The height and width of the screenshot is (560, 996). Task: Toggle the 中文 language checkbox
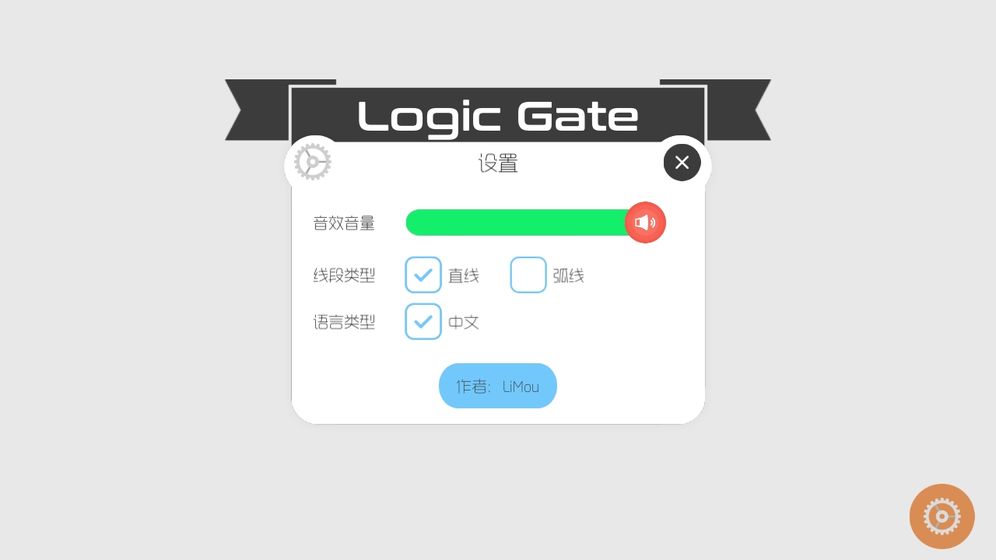coord(423,322)
